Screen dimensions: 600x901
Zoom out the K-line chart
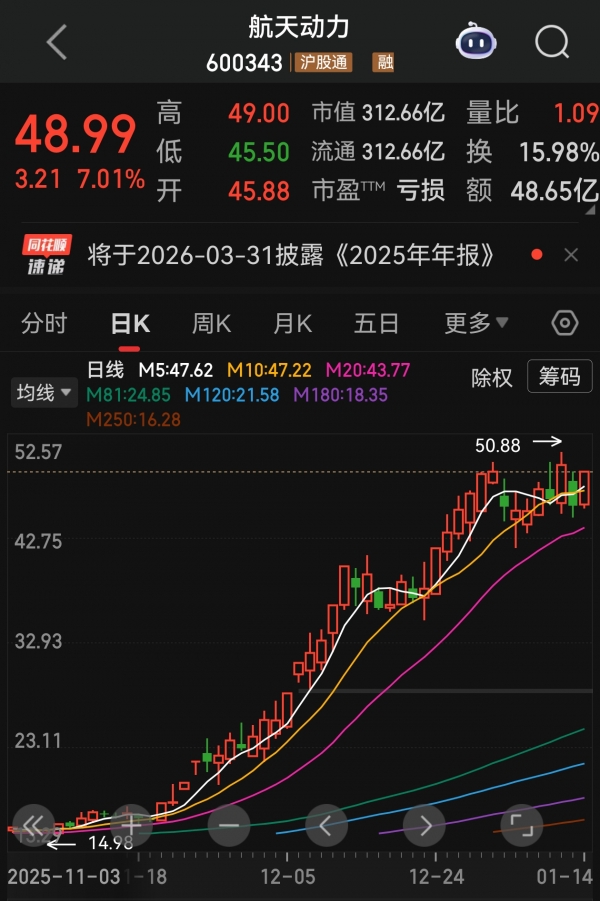click(229, 826)
